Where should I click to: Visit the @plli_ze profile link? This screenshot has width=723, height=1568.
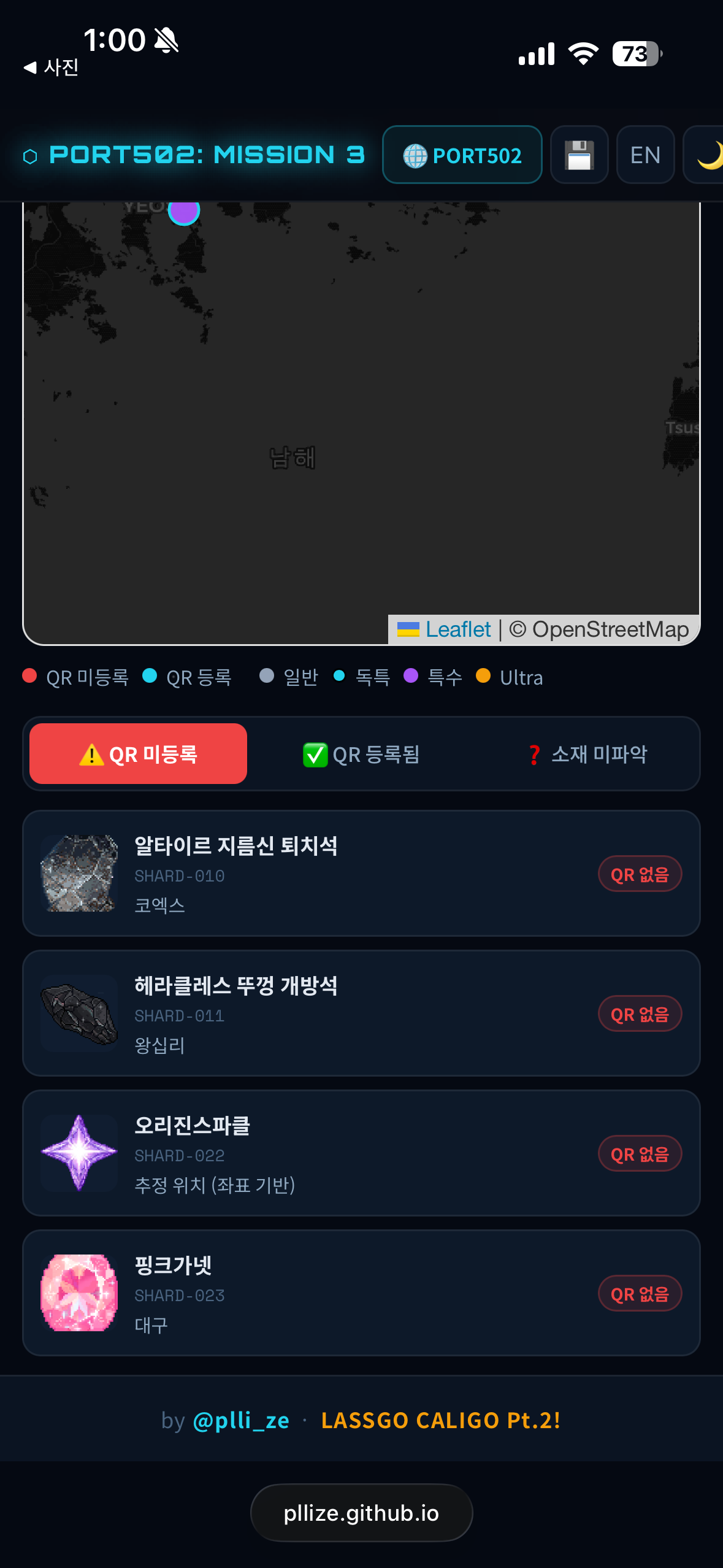tap(240, 1420)
